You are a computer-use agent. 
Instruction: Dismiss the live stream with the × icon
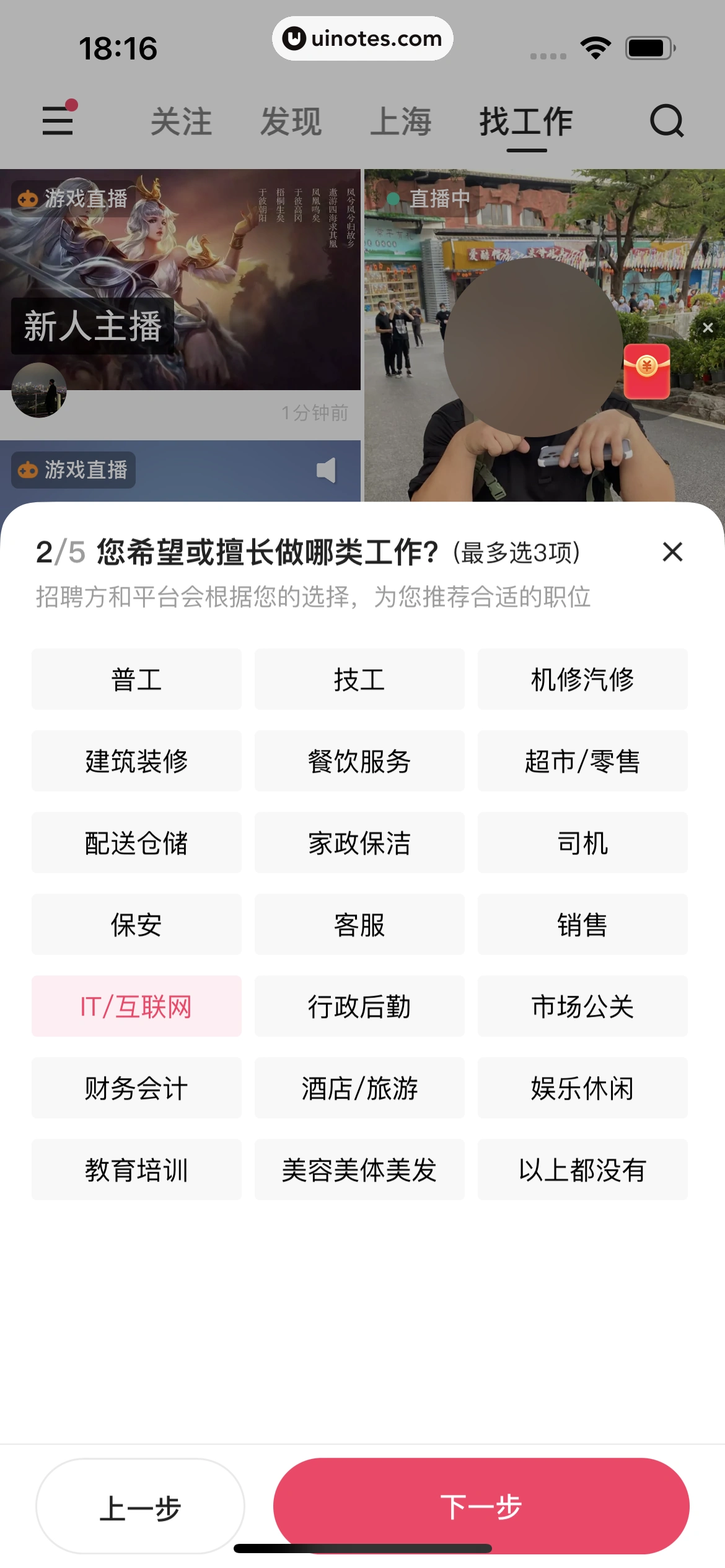[x=708, y=328]
